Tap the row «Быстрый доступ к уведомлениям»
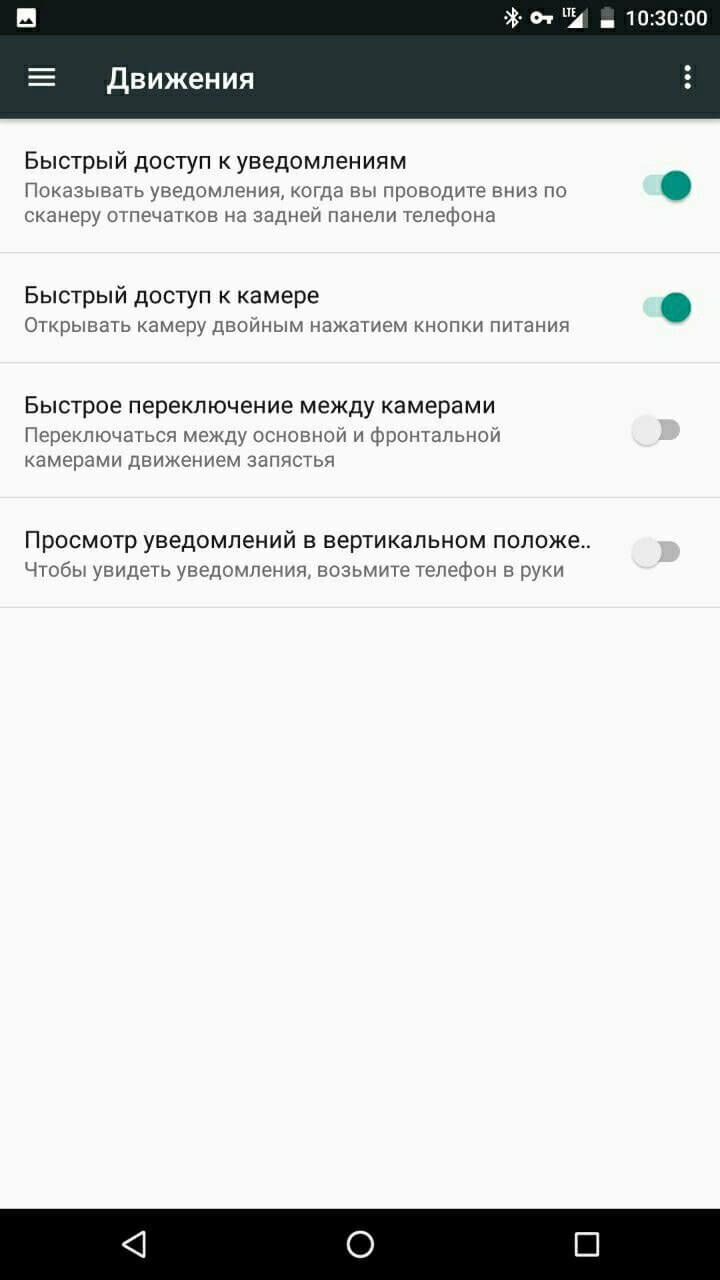The width and height of the screenshot is (720, 1280). (x=300, y=185)
